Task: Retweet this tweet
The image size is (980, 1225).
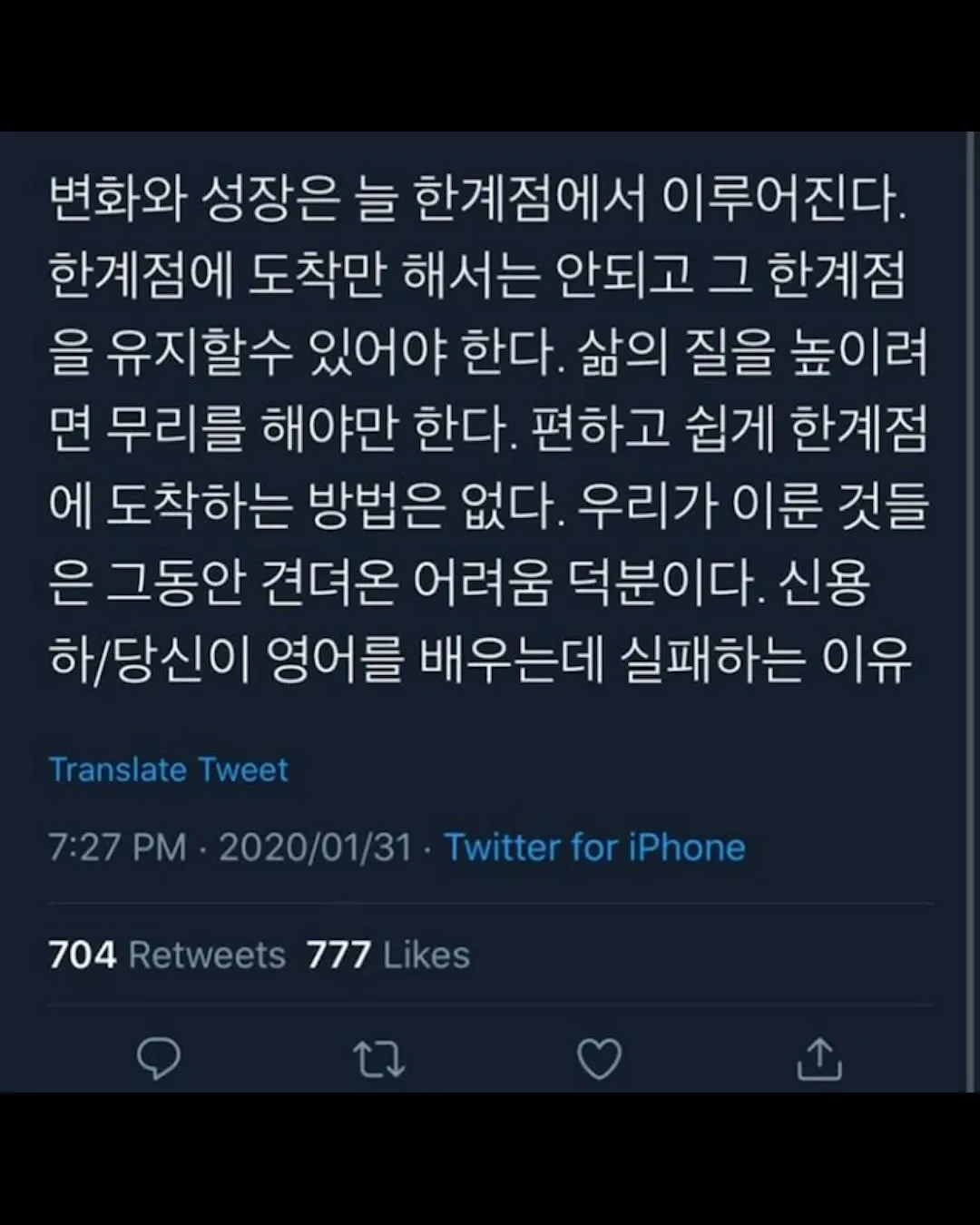Action: (378, 1059)
